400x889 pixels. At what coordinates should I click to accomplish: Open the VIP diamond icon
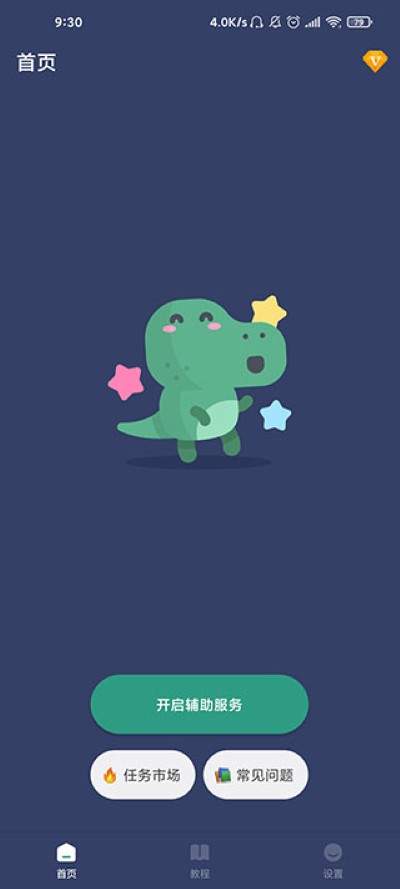[x=375, y=61]
